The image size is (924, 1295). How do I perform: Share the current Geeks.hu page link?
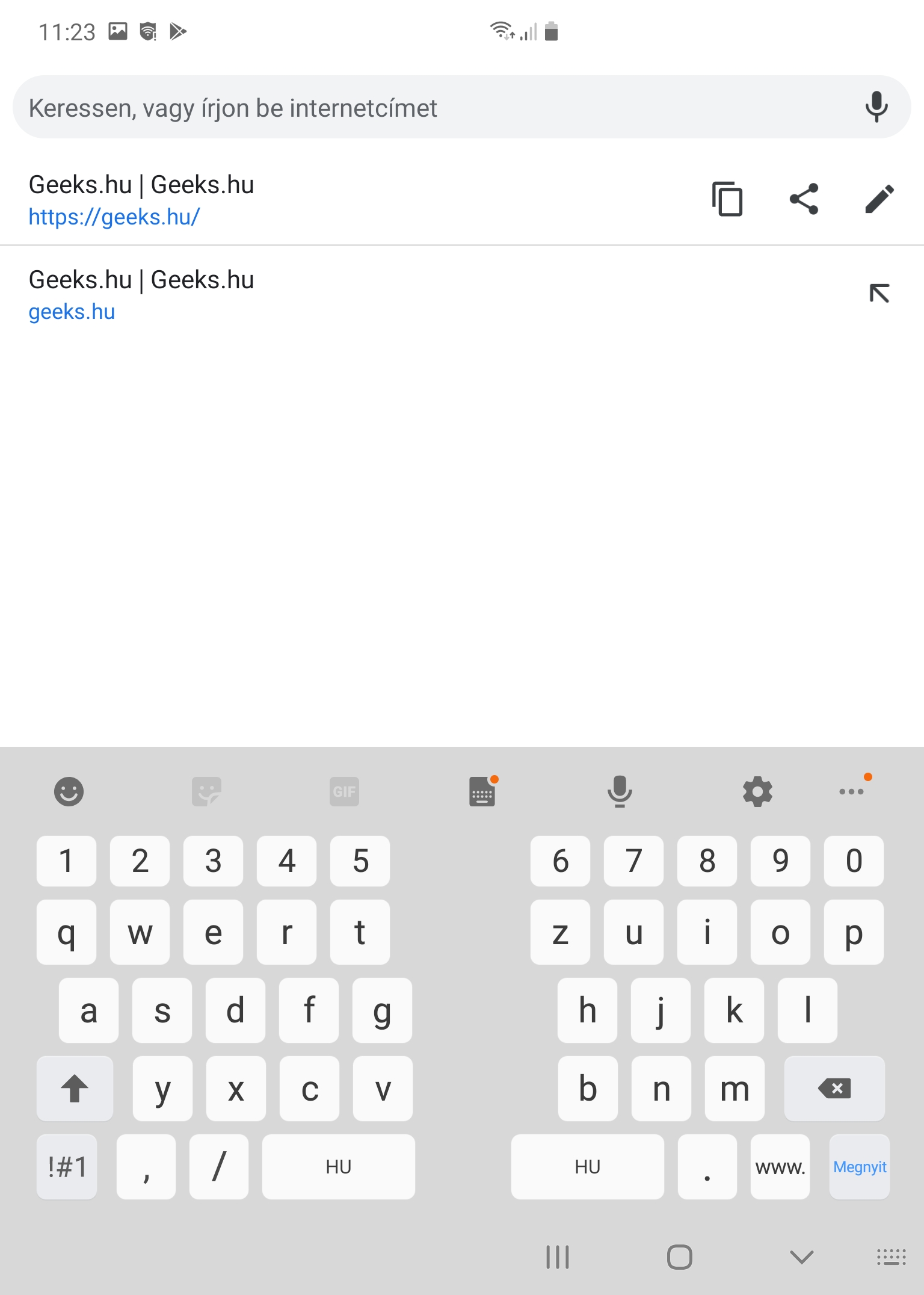(x=804, y=199)
